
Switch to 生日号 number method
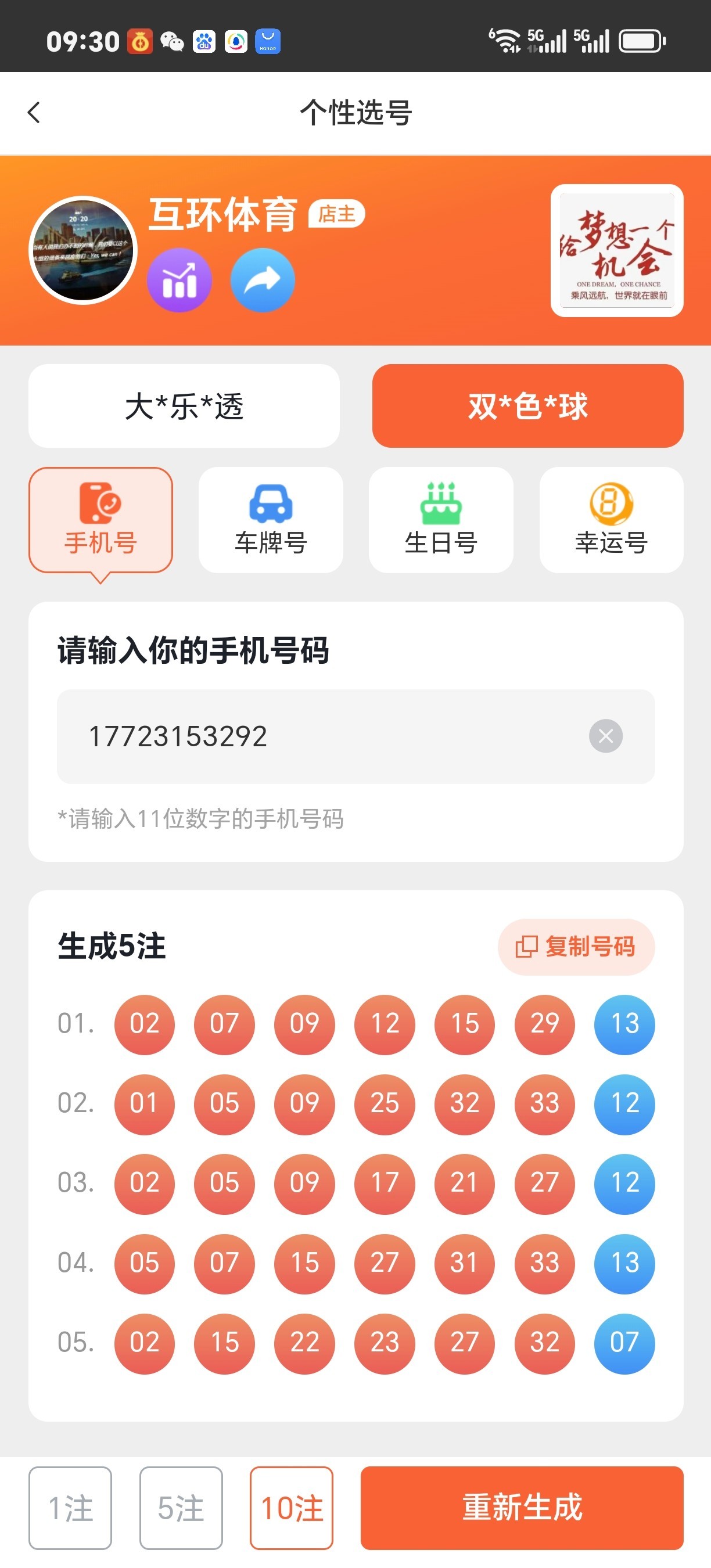[x=441, y=520]
